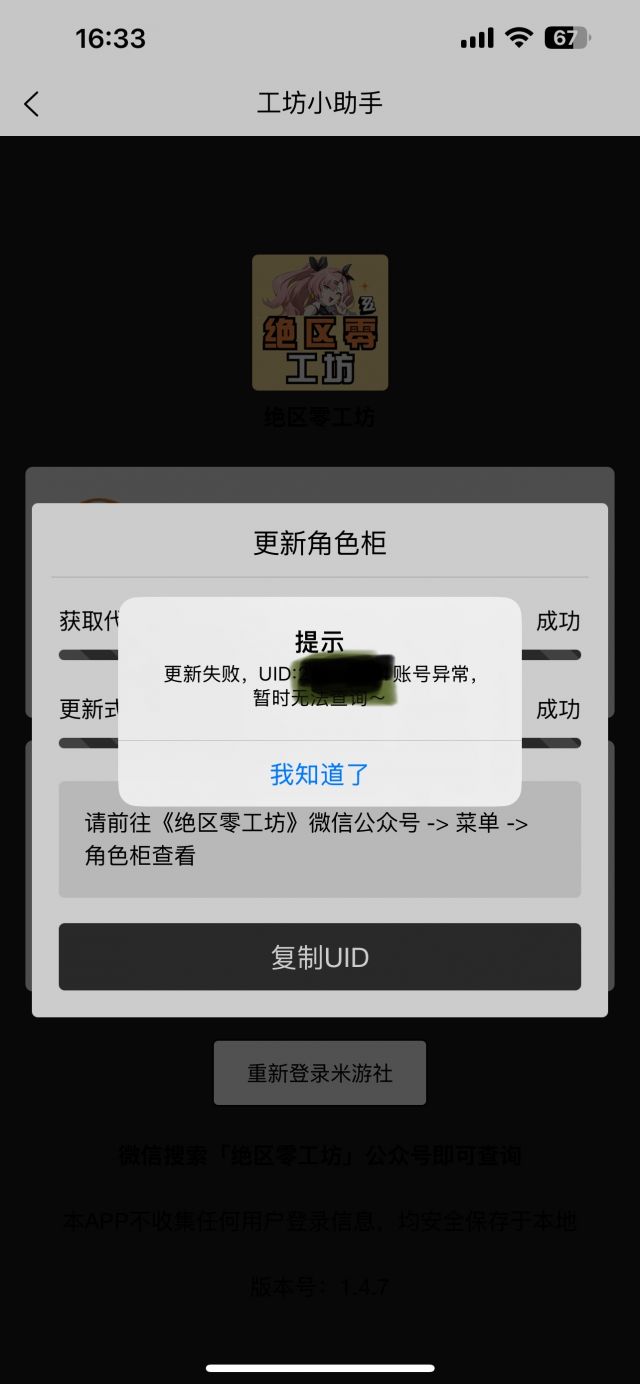Screen dimensions: 640x1384
Task: Dismiss the alert with 我知道了
Action: coord(320,774)
